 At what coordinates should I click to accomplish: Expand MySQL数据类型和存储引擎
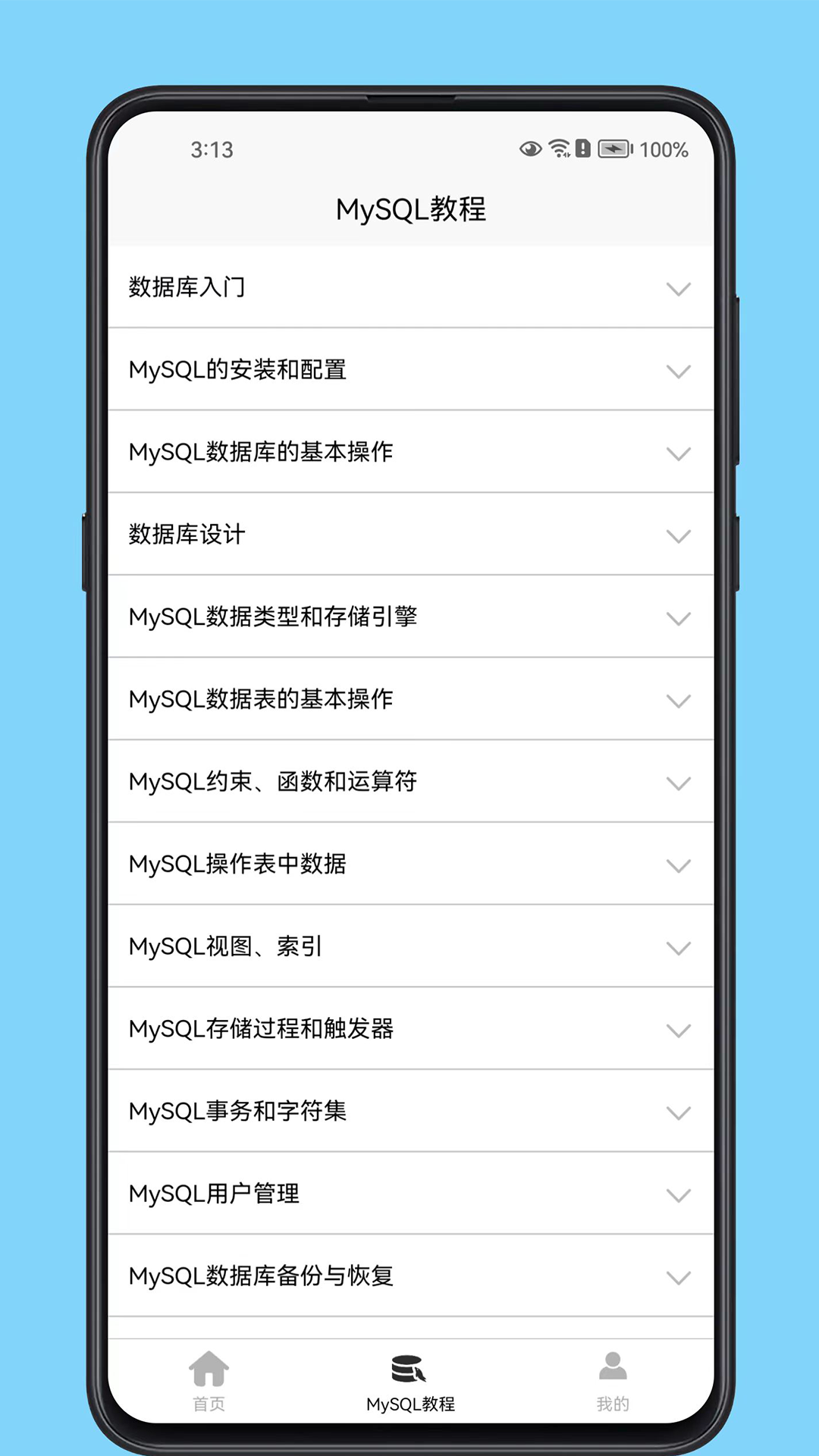pos(410,617)
